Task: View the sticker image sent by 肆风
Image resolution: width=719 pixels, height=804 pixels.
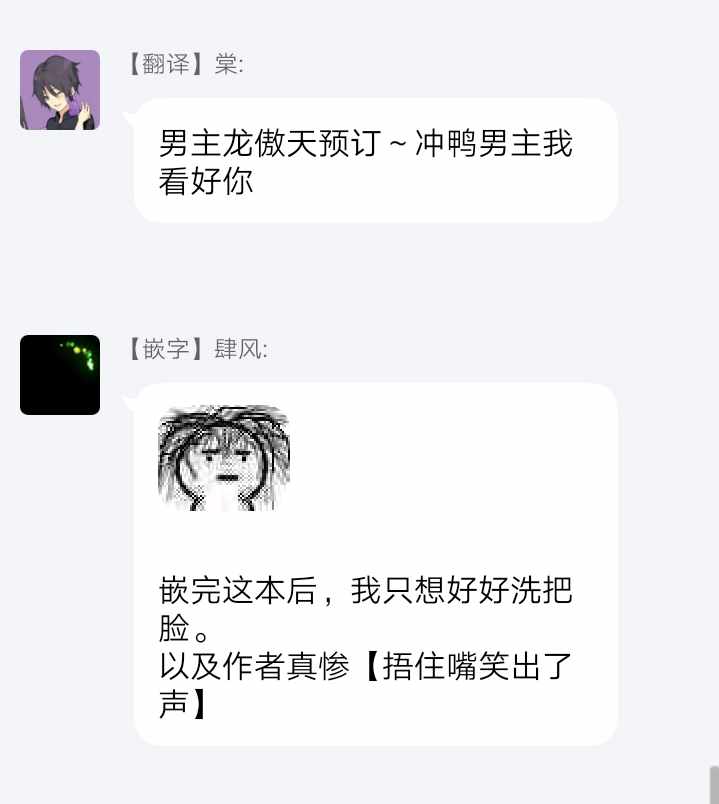Action: [x=224, y=458]
